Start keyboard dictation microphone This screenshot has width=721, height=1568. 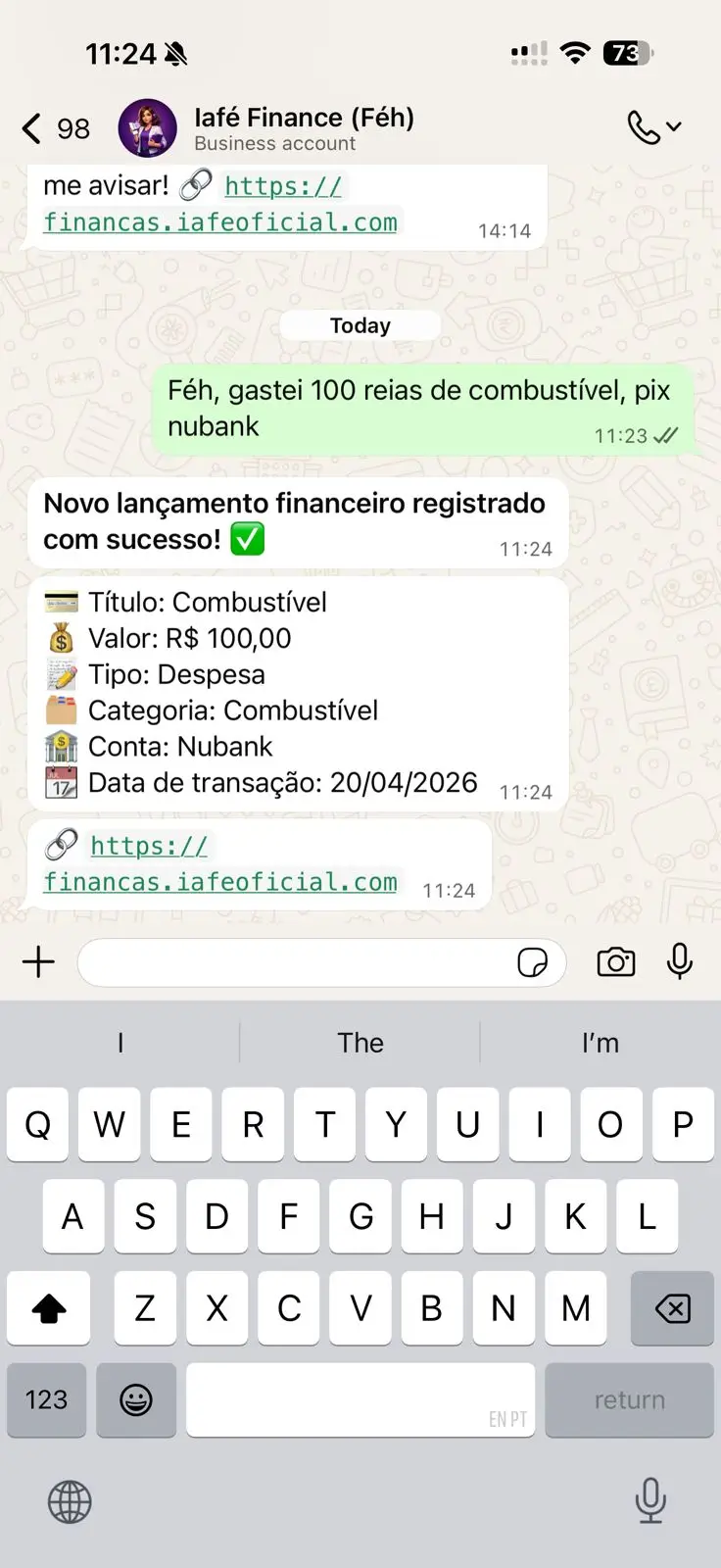[x=650, y=1500]
